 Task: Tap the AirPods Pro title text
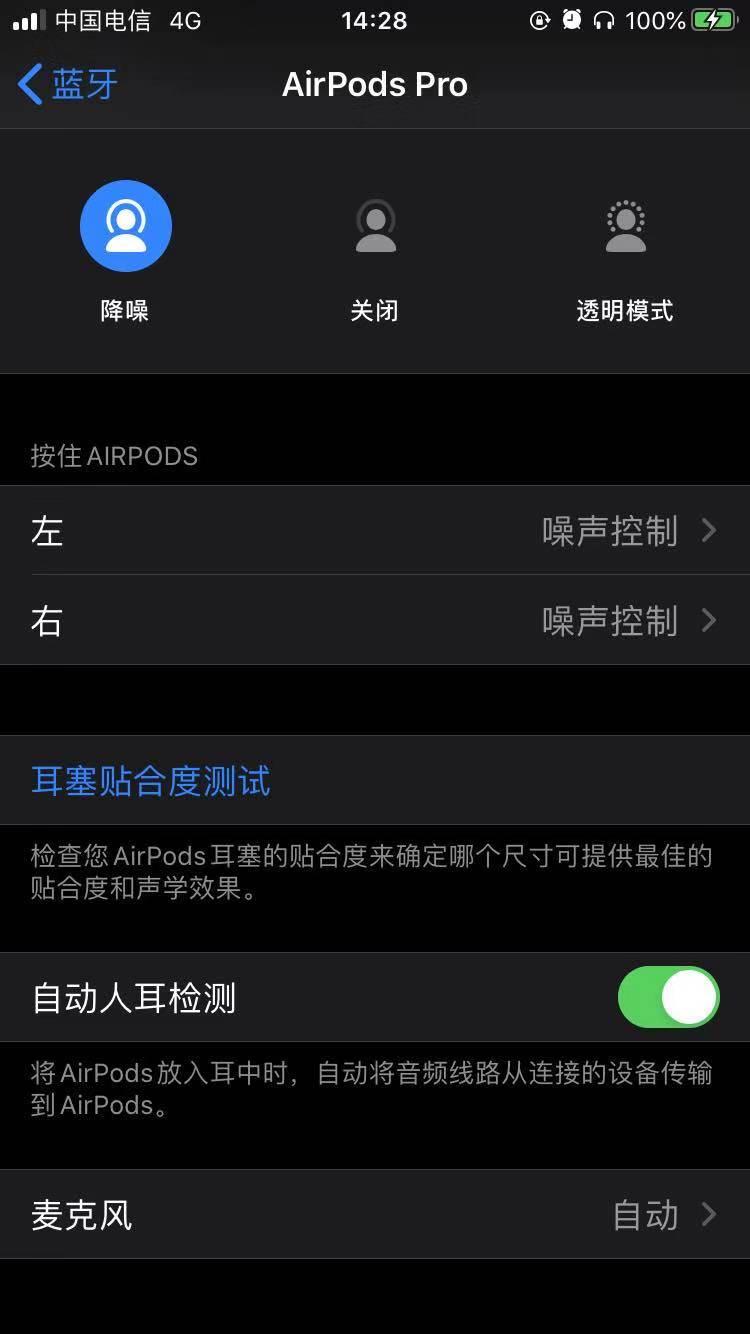pyautogui.click(x=375, y=84)
